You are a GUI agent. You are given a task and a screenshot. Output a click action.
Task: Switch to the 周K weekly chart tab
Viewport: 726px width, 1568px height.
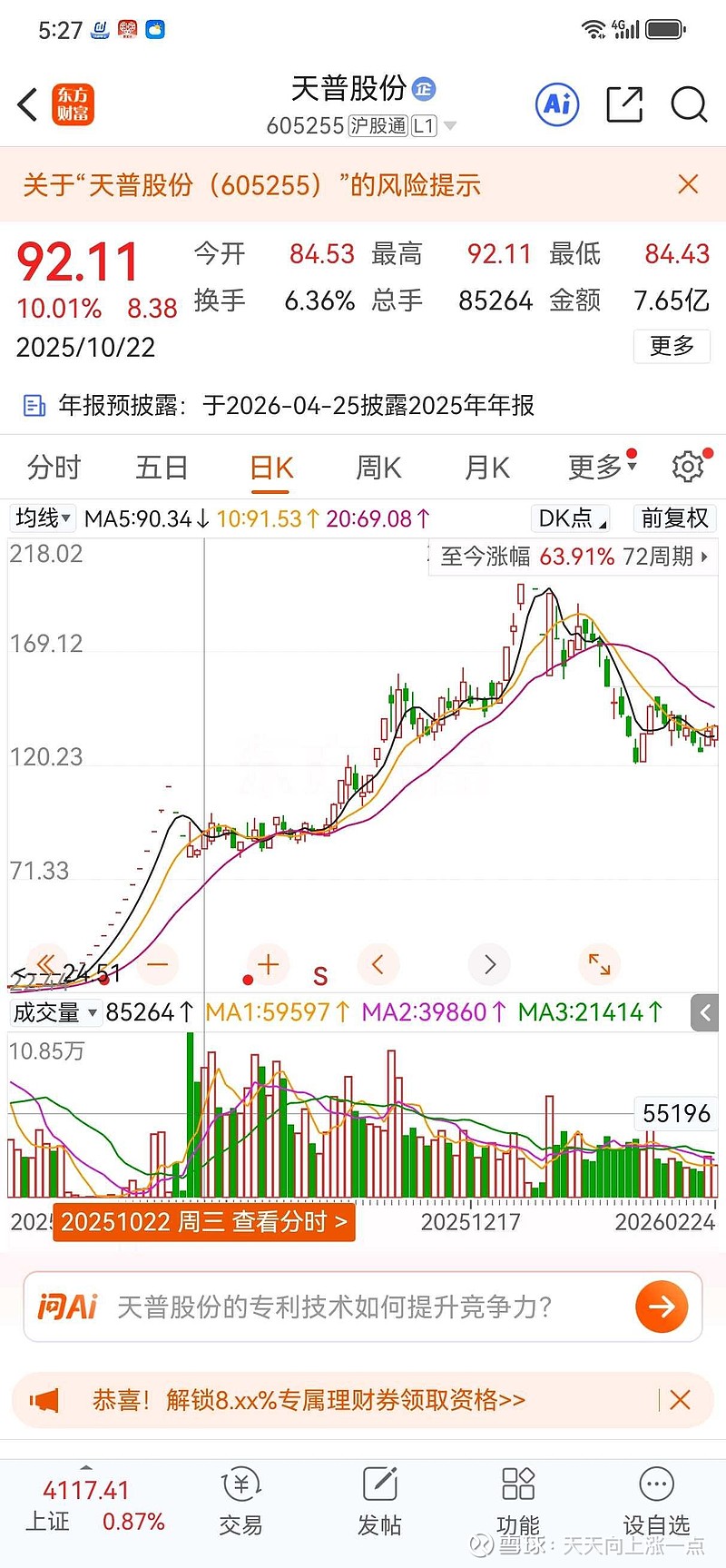pyautogui.click(x=378, y=467)
